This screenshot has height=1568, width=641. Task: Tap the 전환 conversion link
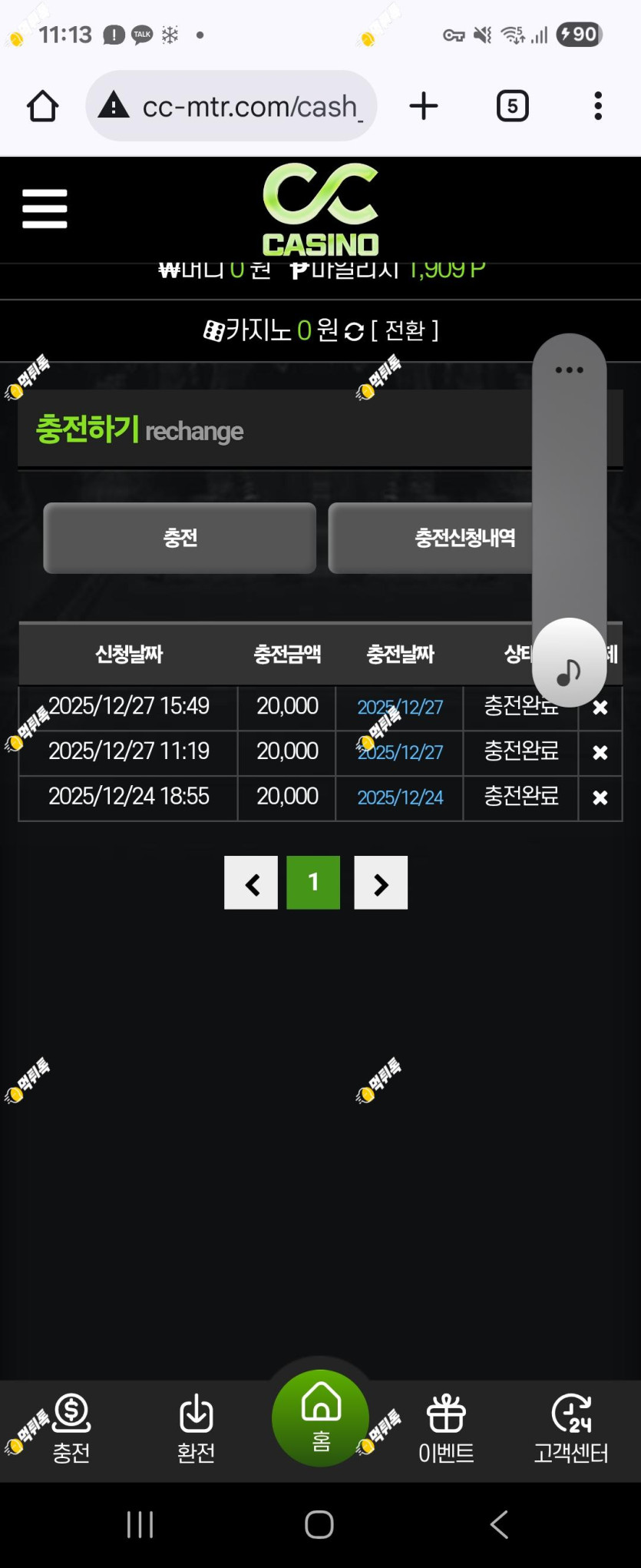click(x=405, y=330)
